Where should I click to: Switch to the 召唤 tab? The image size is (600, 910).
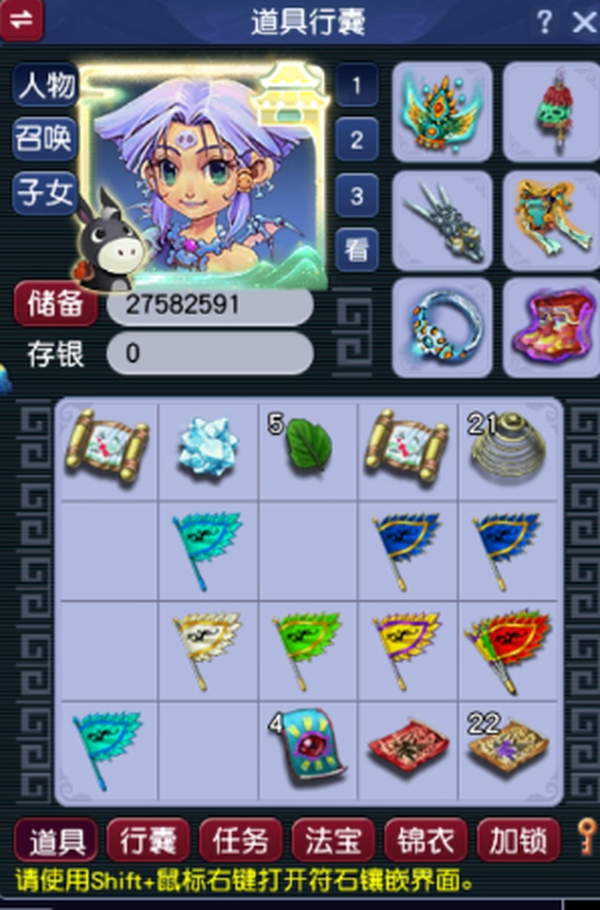[45, 139]
